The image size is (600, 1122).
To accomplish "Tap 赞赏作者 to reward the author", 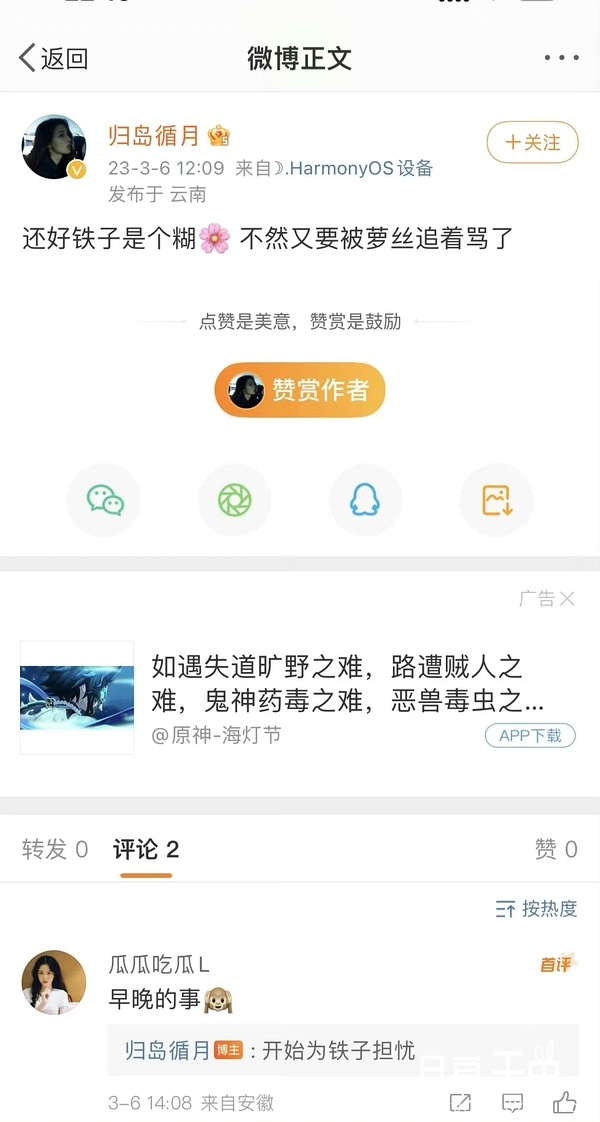I will pos(299,390).
